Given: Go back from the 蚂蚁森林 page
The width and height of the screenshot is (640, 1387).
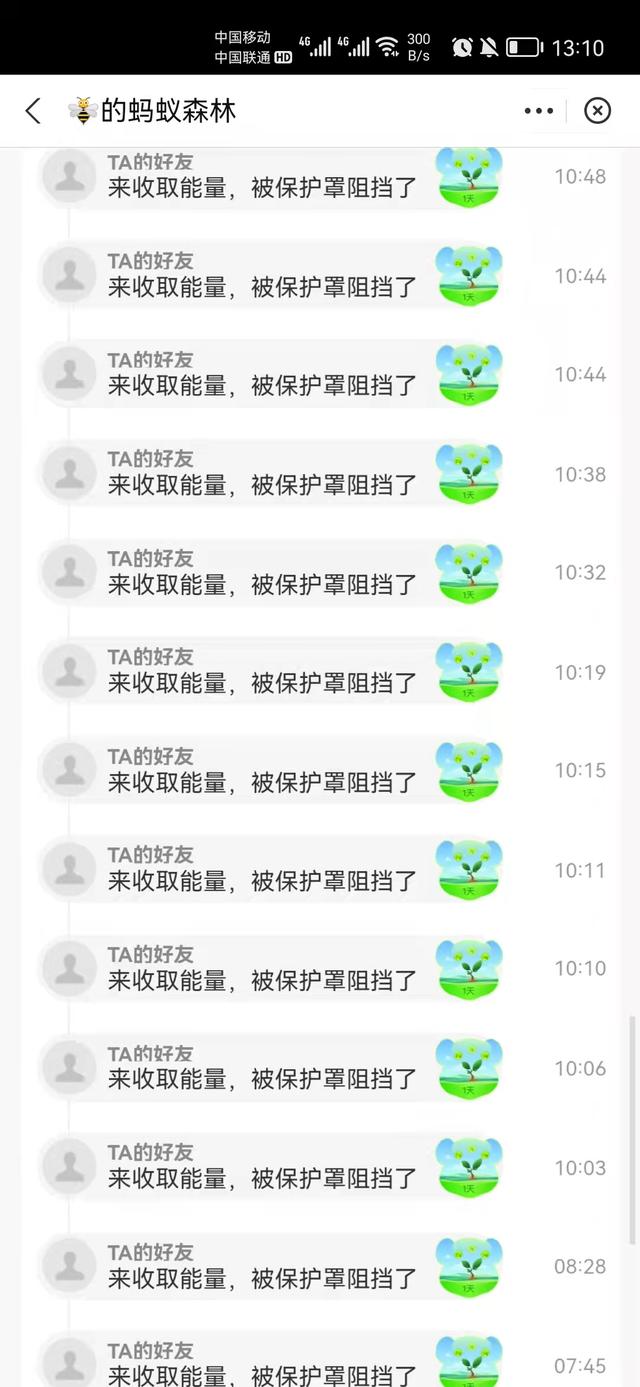Looking at the screenshot, I should click(33, 111).
